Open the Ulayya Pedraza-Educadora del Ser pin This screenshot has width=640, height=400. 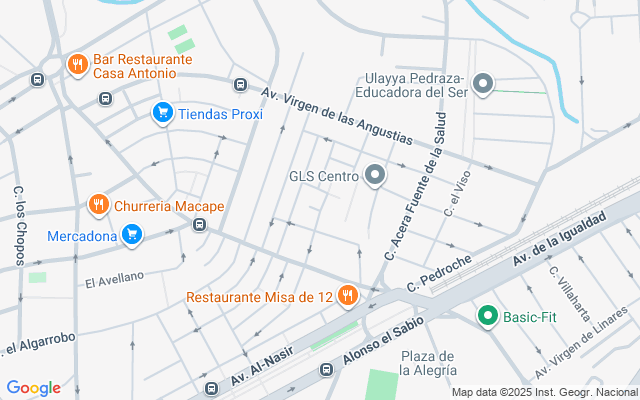pyautogui.click(x=483, y=84)
